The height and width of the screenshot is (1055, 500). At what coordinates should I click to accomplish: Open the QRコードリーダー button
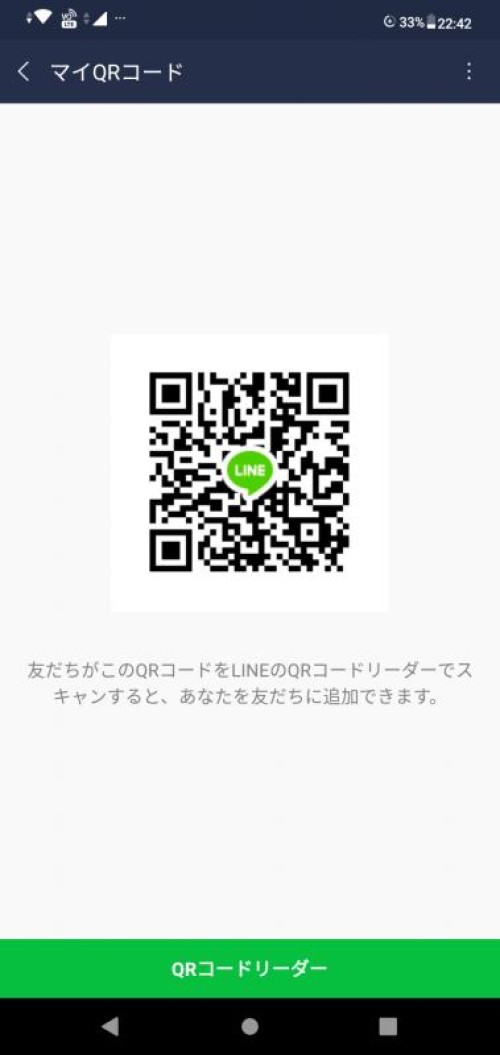[x=250, y=968]
